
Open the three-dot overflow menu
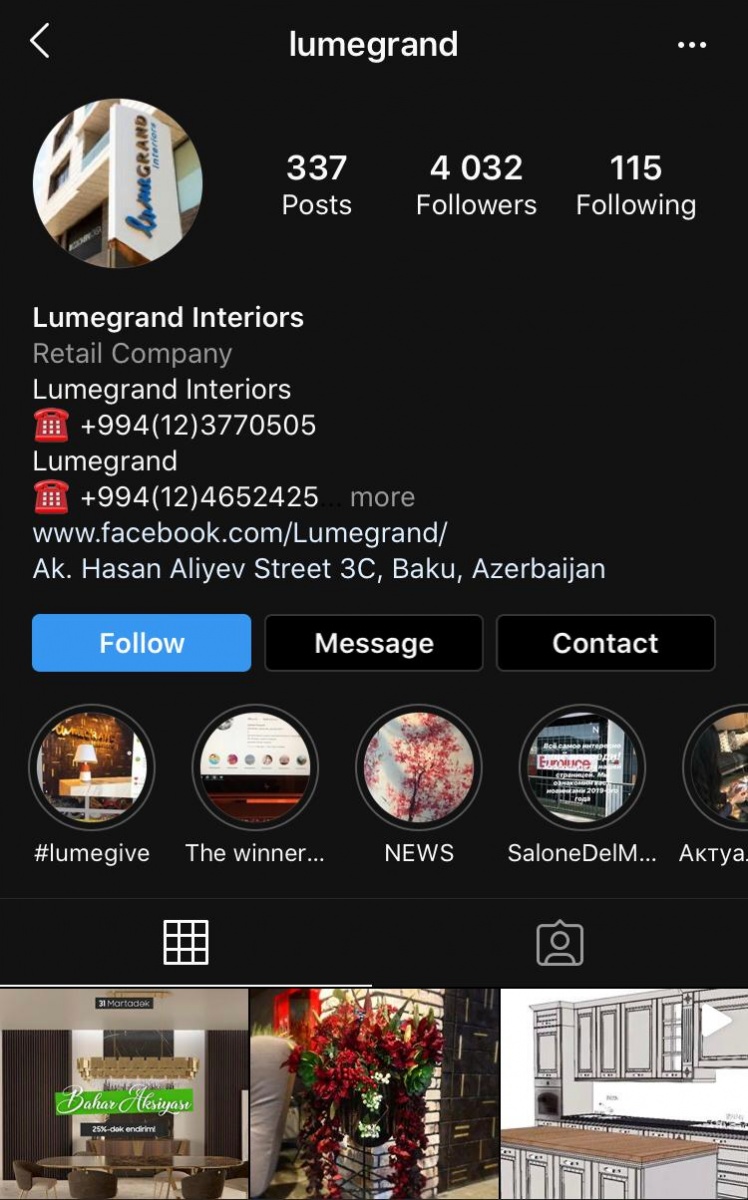coord(692,45)
